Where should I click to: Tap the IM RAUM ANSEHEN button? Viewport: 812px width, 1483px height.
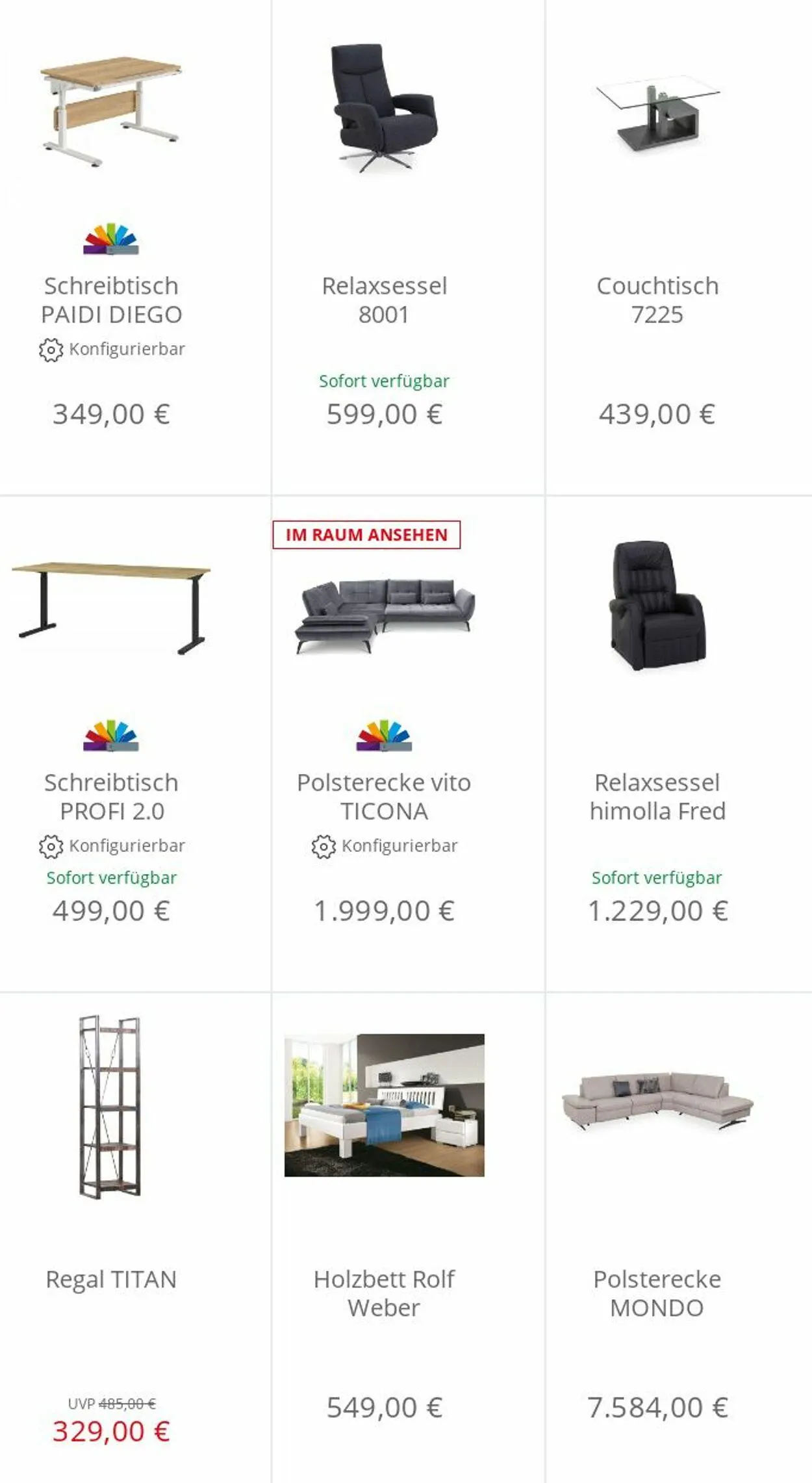366,535
